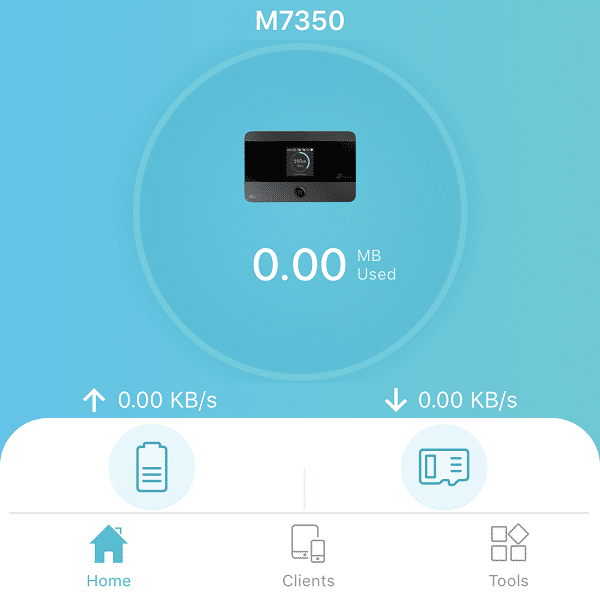Open the Tools tab
The width and height of the screenshot is (600, 592).
(508, 556)
